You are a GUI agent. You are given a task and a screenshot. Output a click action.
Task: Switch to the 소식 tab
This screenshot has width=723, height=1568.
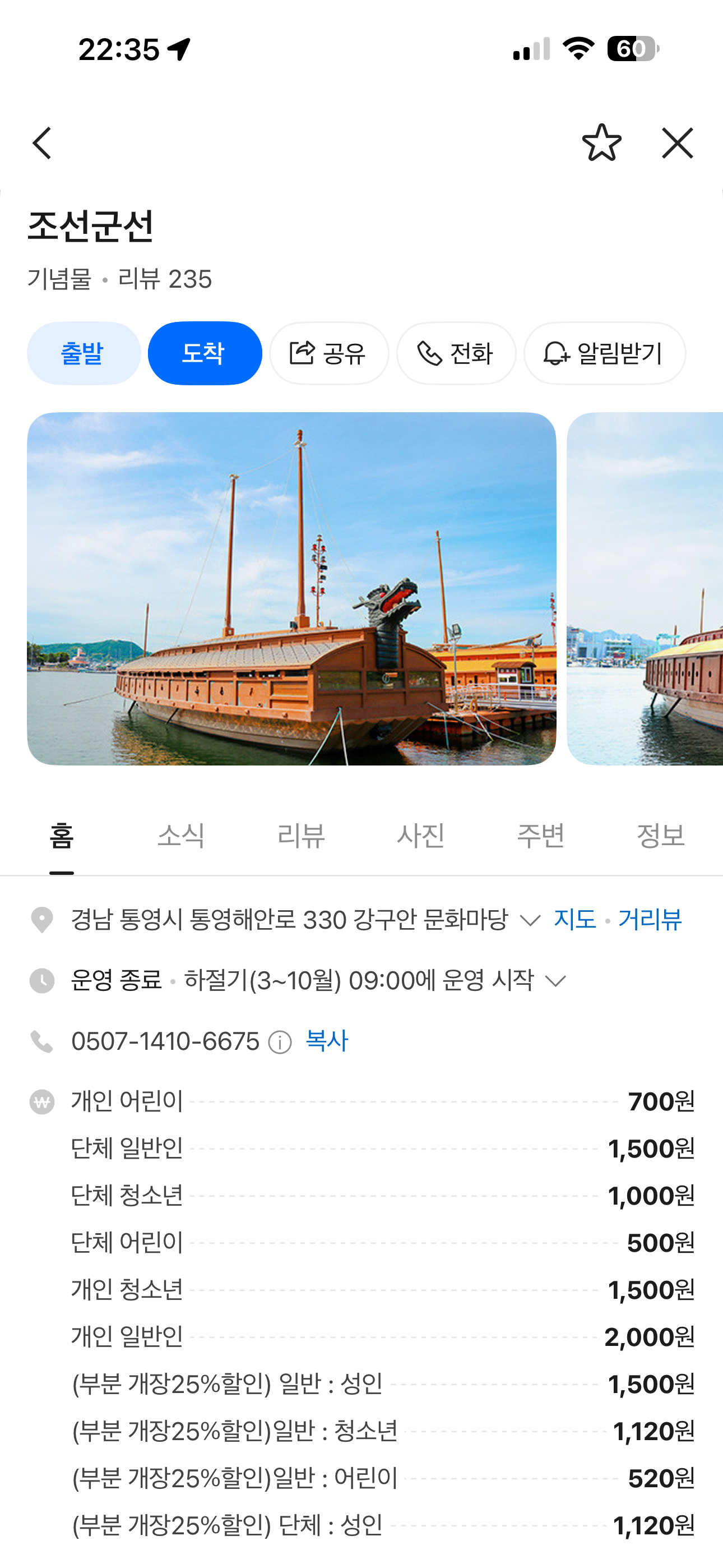tap(180, 836)
